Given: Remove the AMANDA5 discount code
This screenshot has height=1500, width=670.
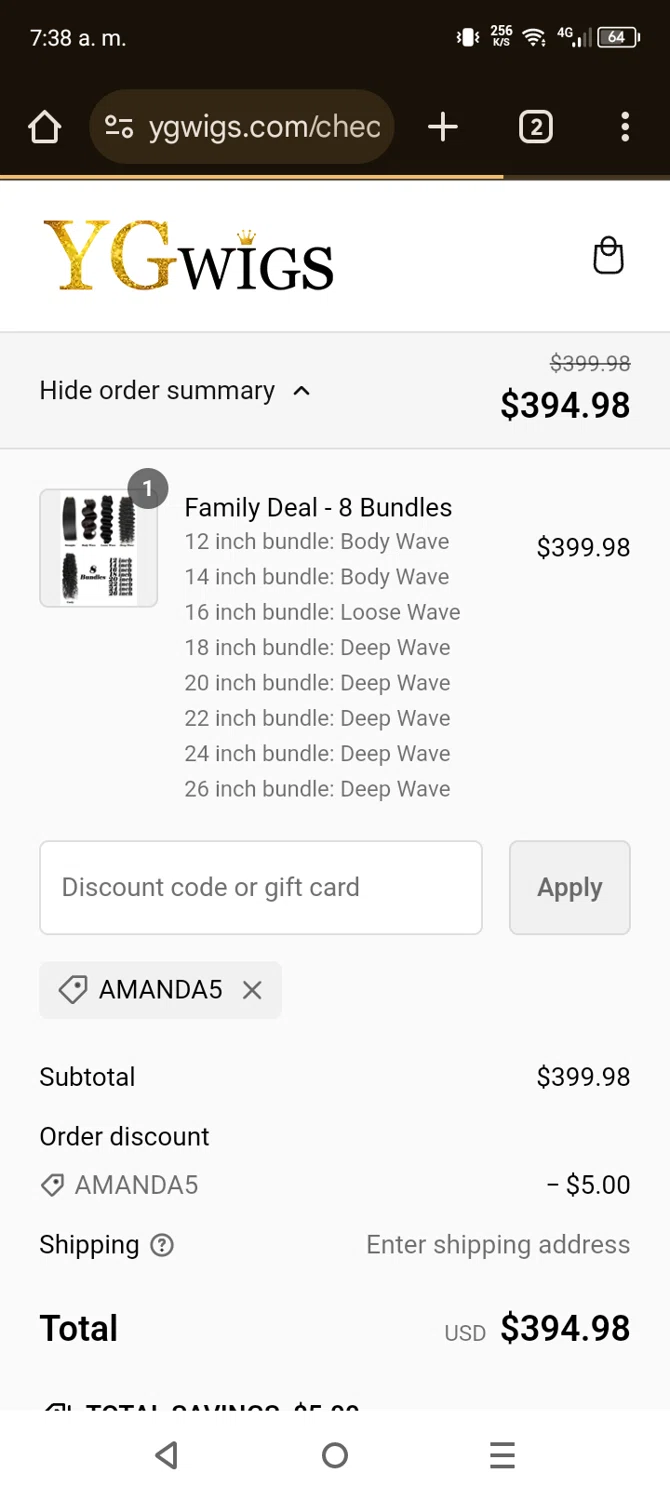Looking at the screenshot, I should pos(252,990).
